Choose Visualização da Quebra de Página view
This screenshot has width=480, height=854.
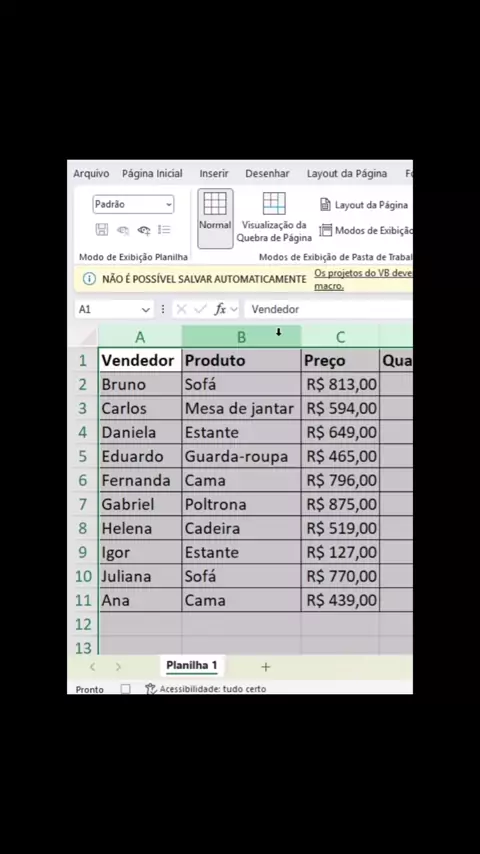274,218
